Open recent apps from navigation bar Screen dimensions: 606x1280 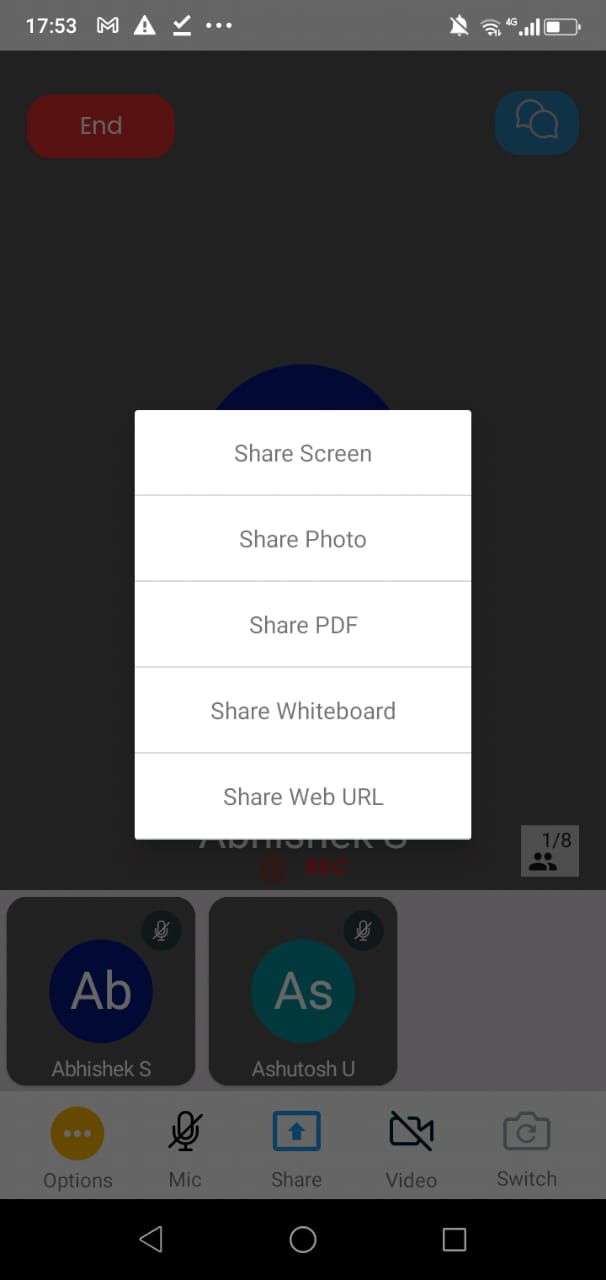pos(454,1240)
